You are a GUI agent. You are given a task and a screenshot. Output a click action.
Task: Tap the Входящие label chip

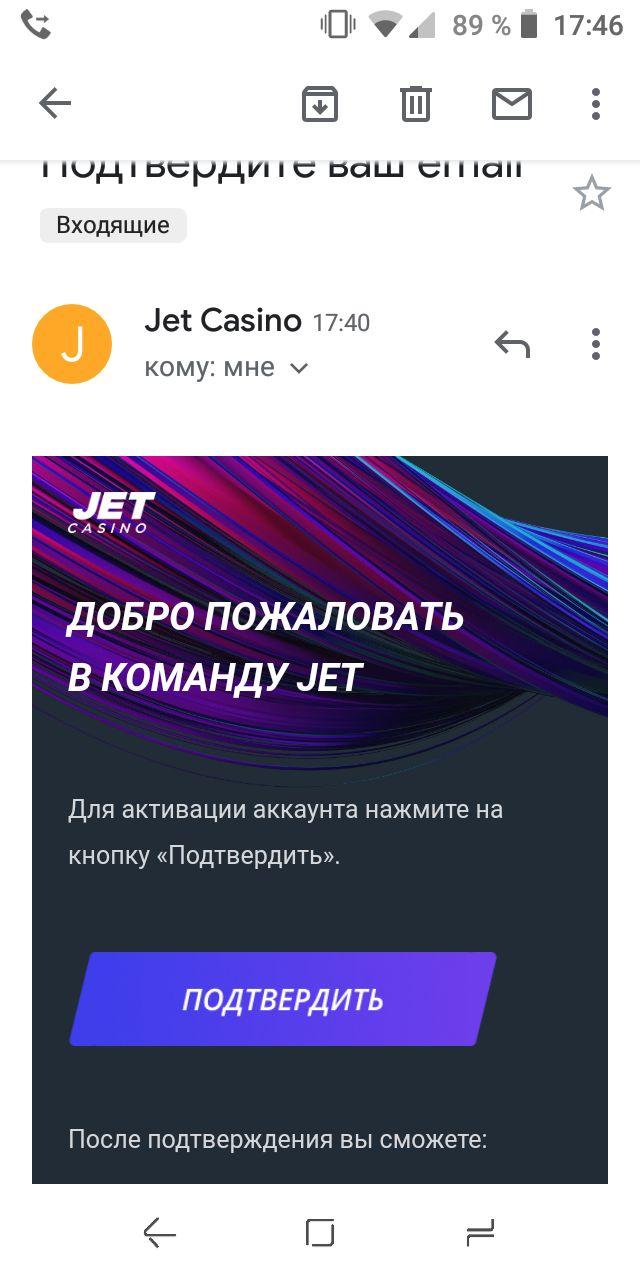coord(113,225)
